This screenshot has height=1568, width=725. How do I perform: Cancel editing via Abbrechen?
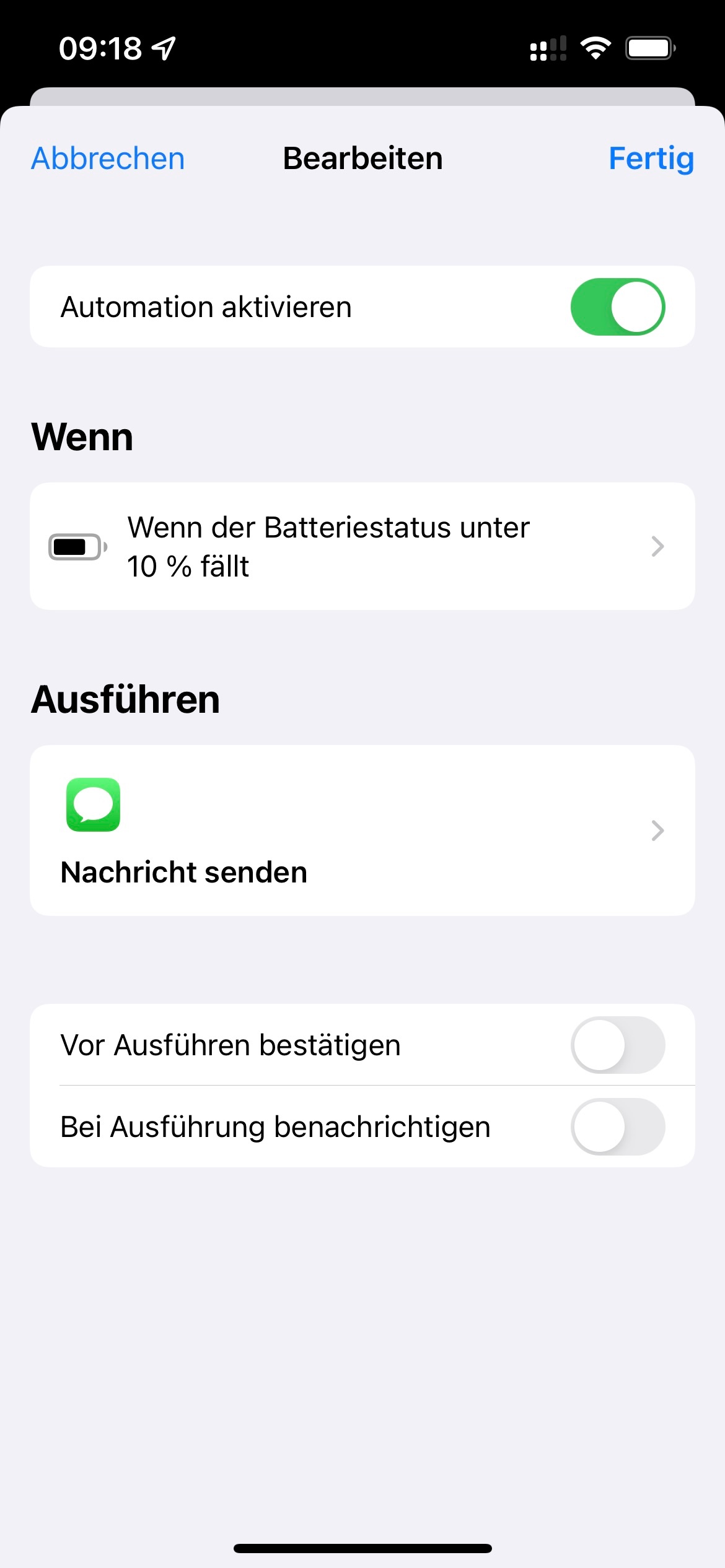click(x=108, y=159)
